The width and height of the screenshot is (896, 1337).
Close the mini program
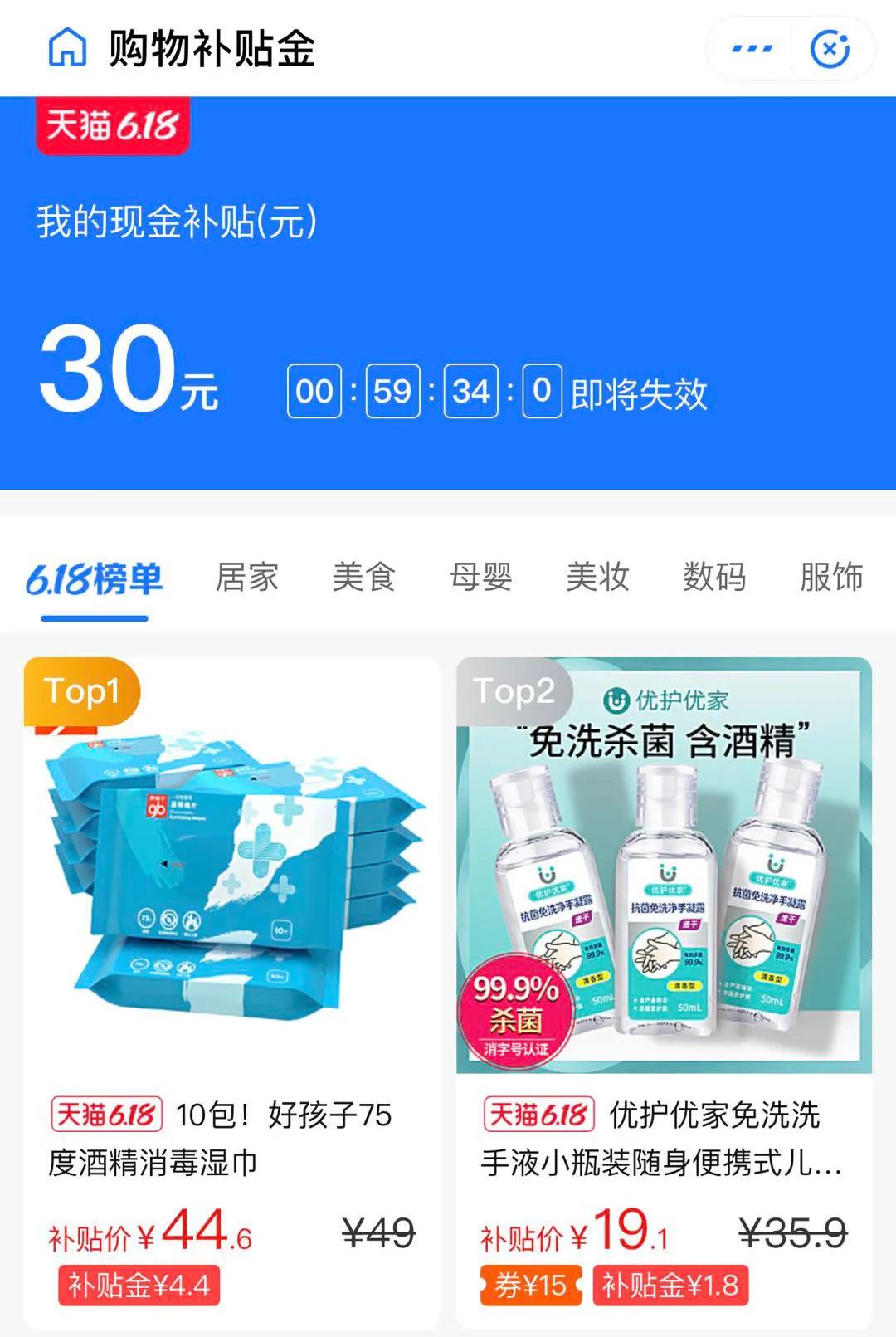click(x=830, y=49)
